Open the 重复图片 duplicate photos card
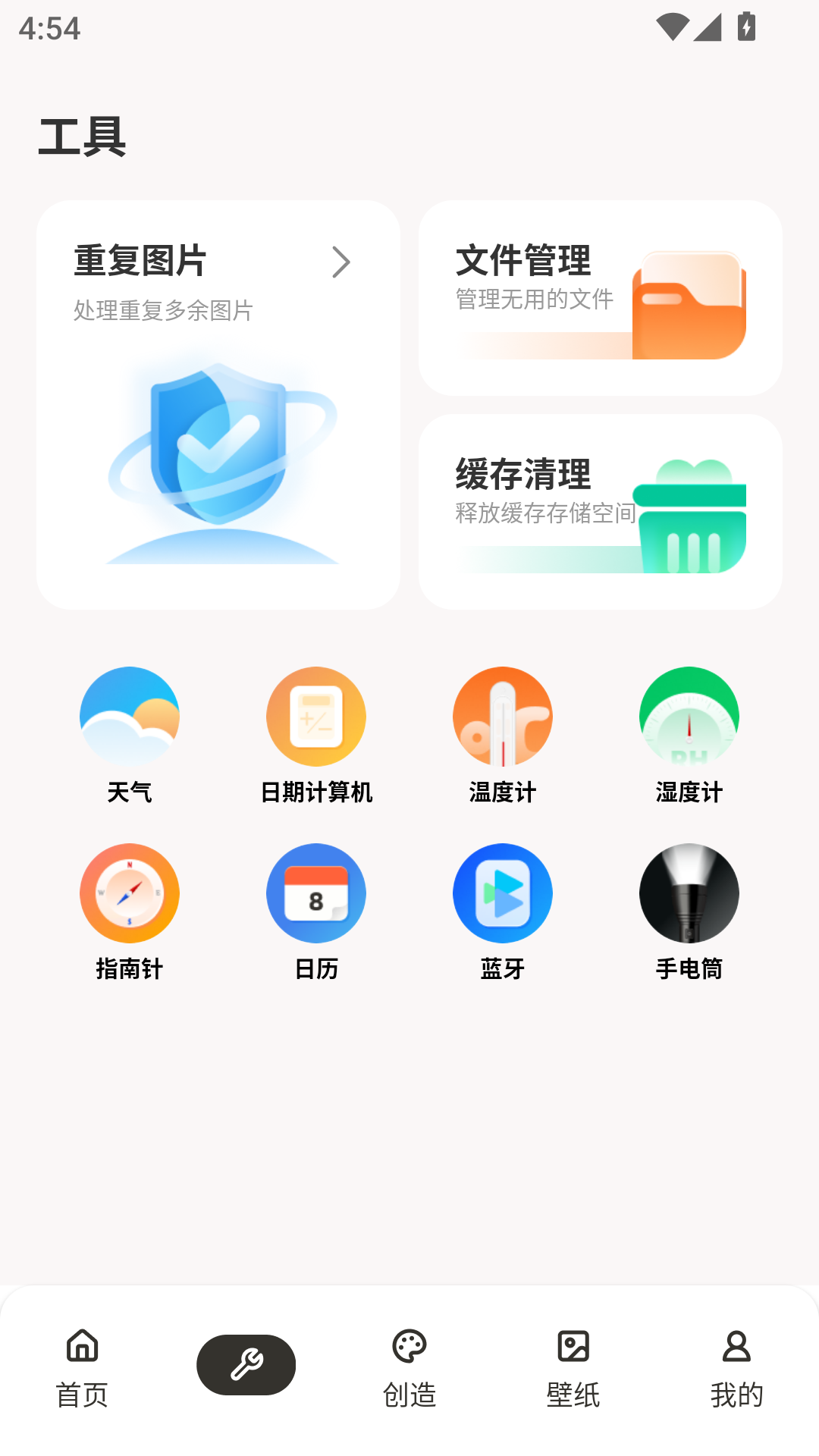The width and height of the screenshot is (819, 1456). click(218, 404)
